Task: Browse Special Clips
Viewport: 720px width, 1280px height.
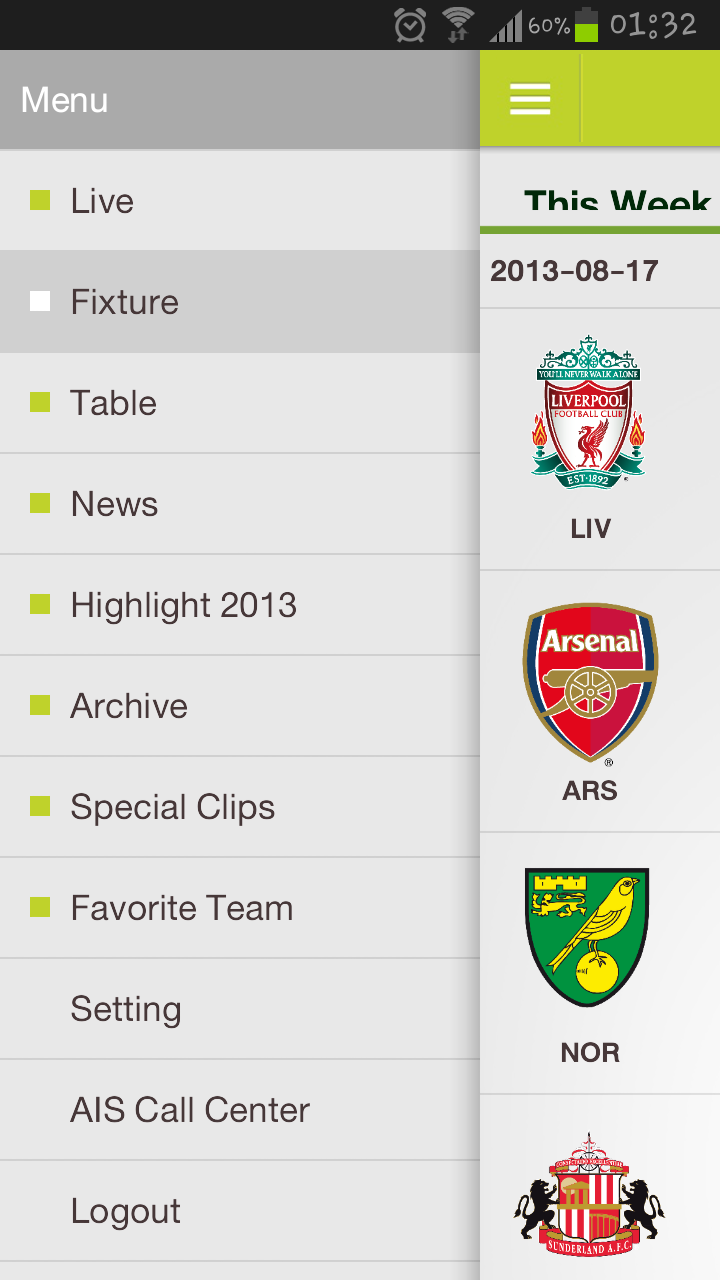Action: tap(240, 807)
